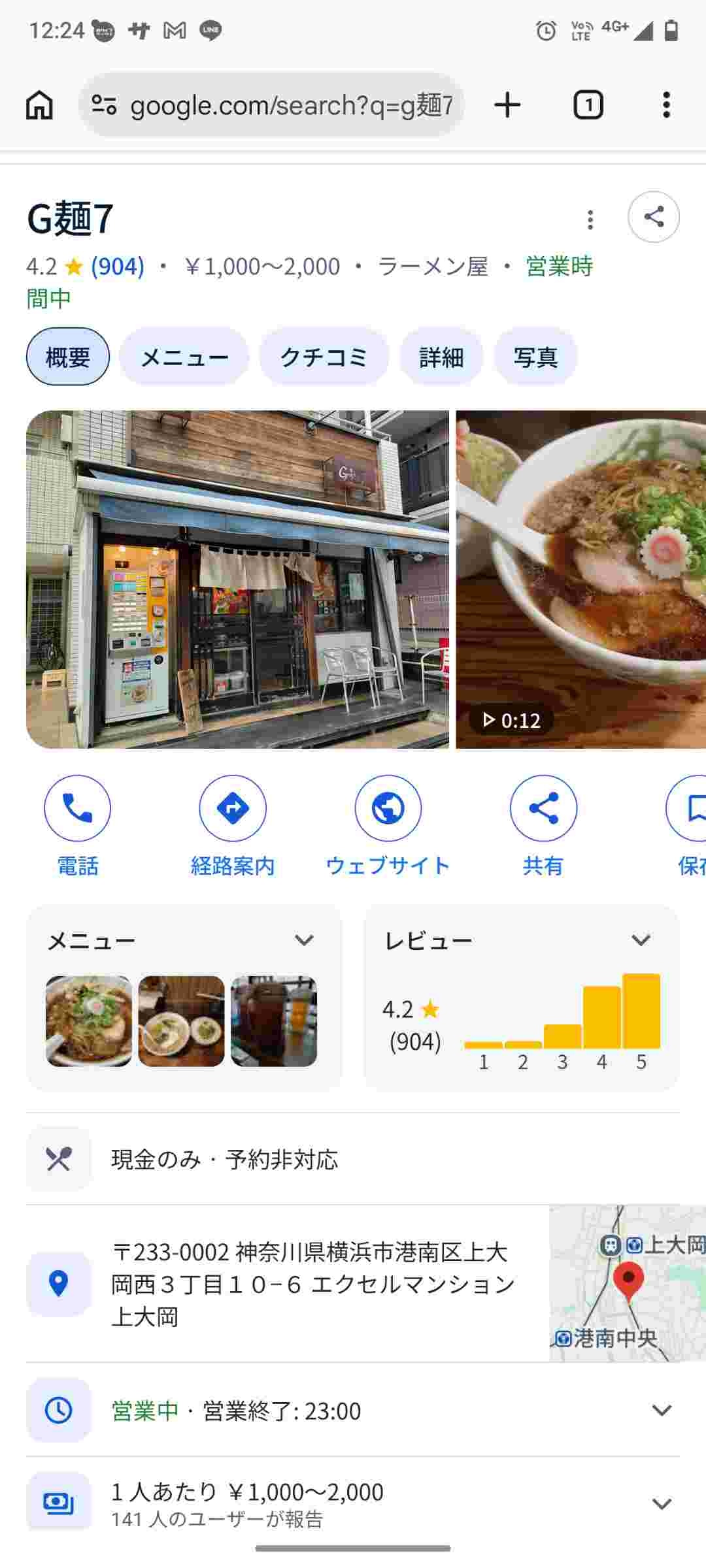Open the map preview beside the address

click(628, 1283)
